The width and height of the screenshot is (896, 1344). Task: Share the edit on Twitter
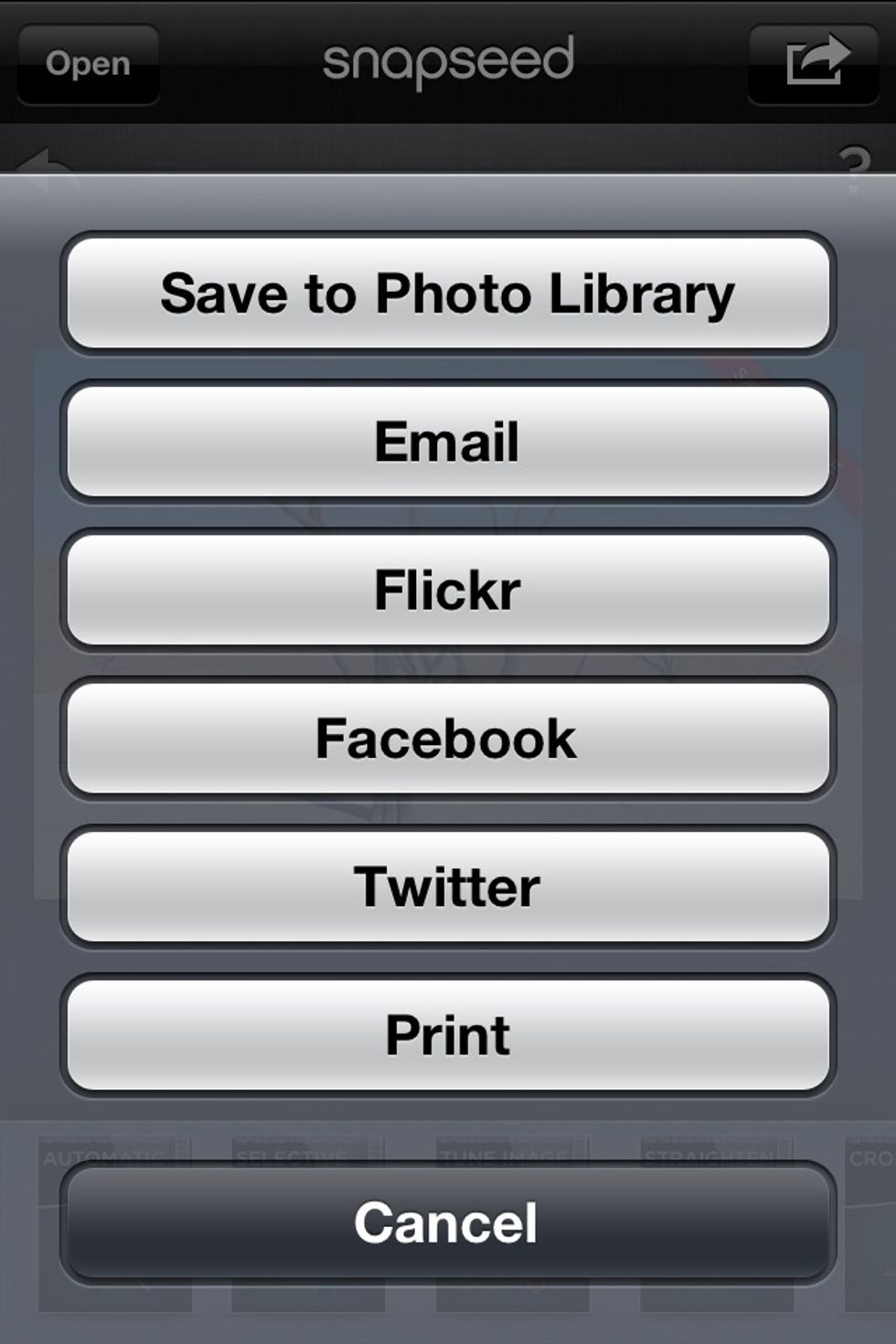click(448, 885)
